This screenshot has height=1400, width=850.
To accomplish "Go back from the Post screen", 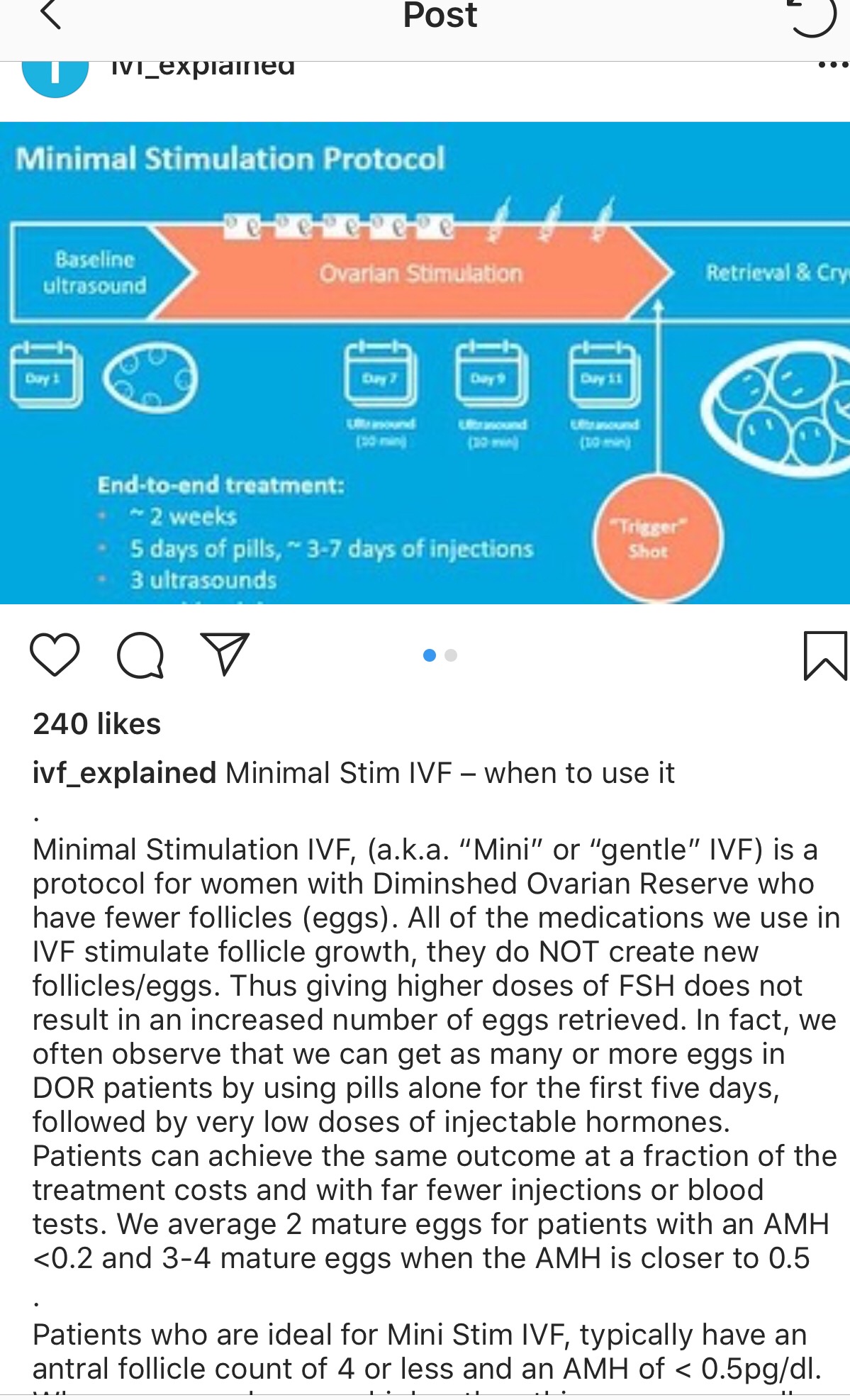I will point(50,14).
